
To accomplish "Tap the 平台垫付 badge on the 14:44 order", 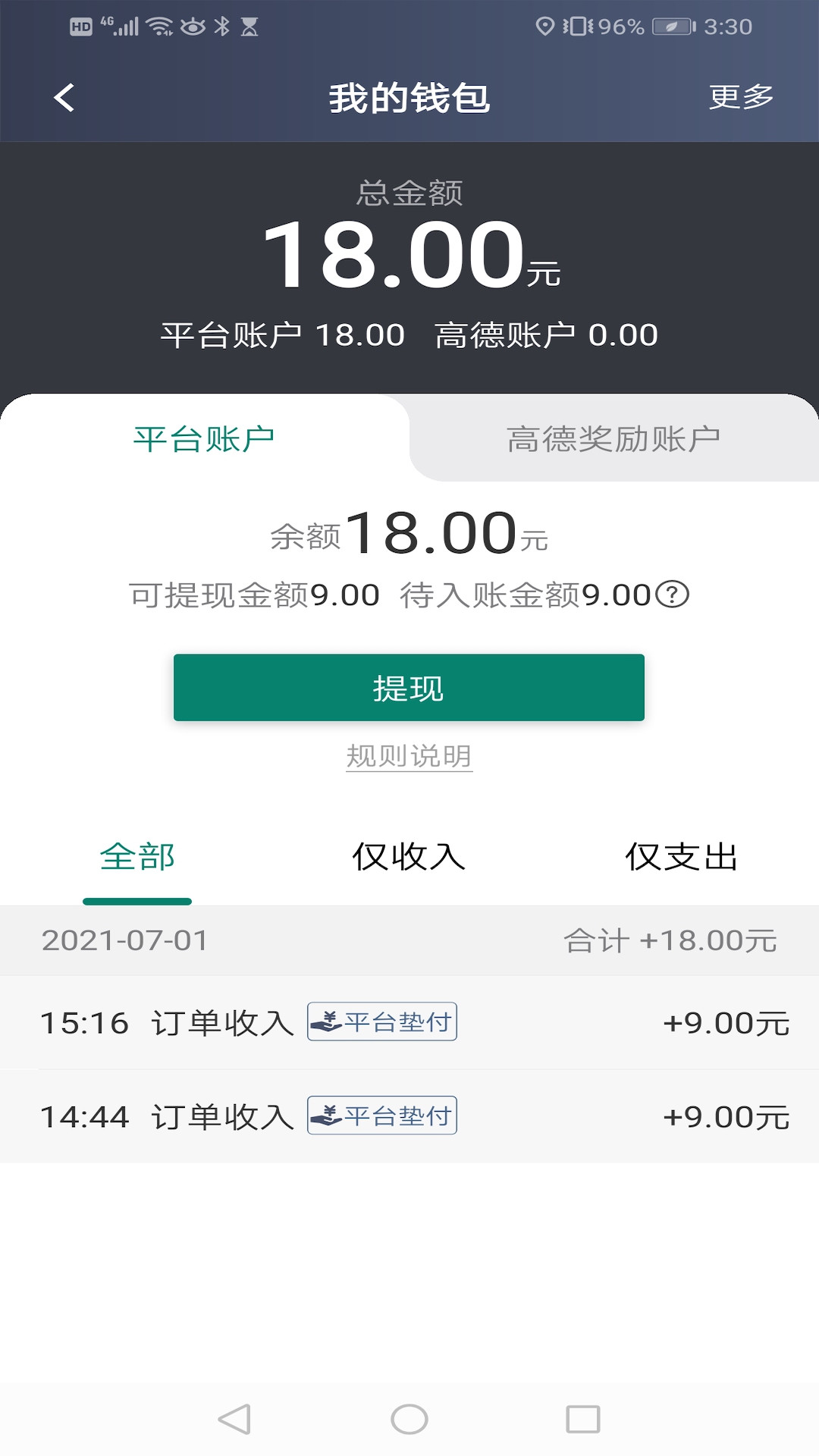I will tap(381, 1115).
